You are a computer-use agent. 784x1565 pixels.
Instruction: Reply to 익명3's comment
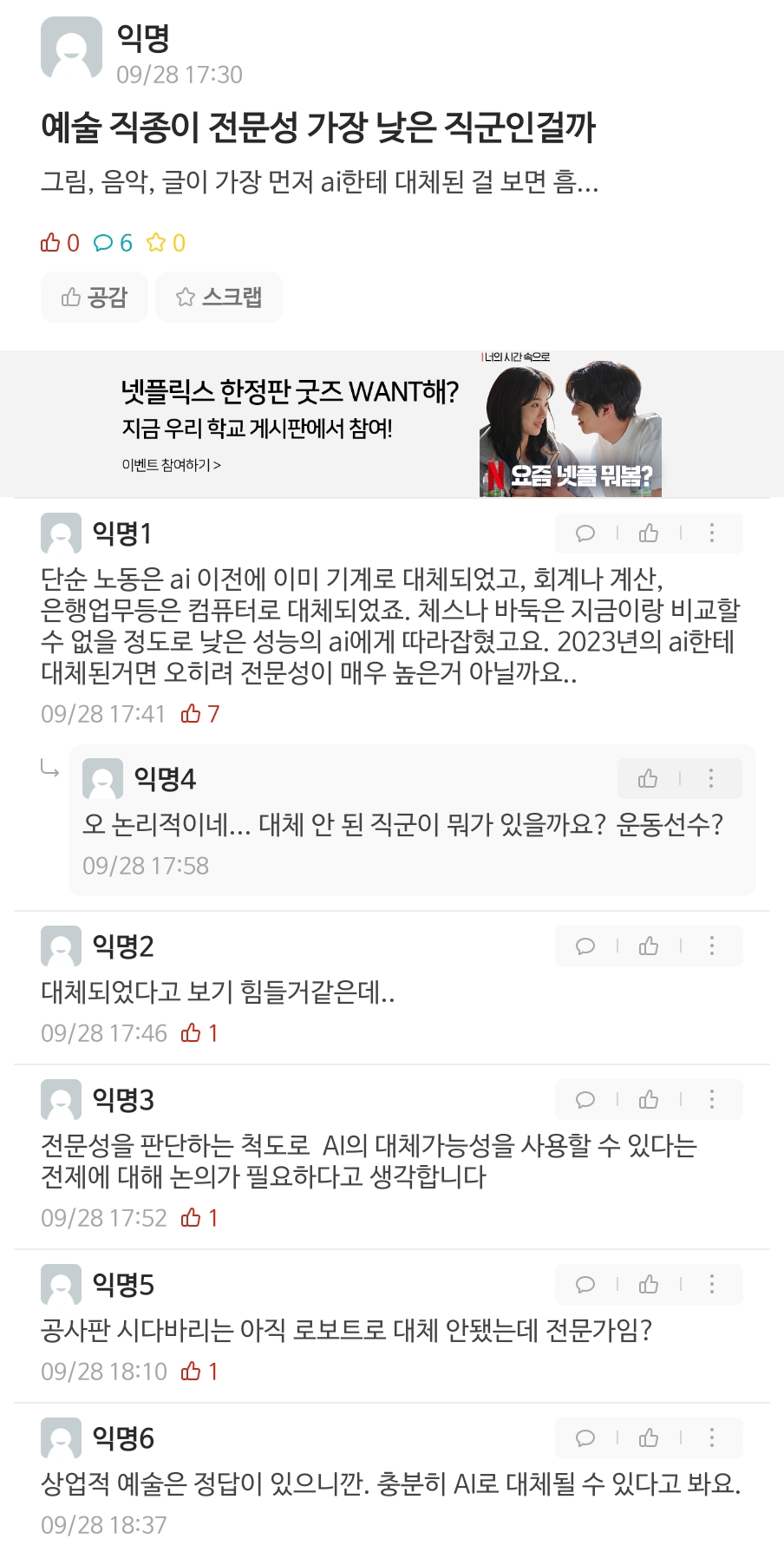(x=585, y=1100)
